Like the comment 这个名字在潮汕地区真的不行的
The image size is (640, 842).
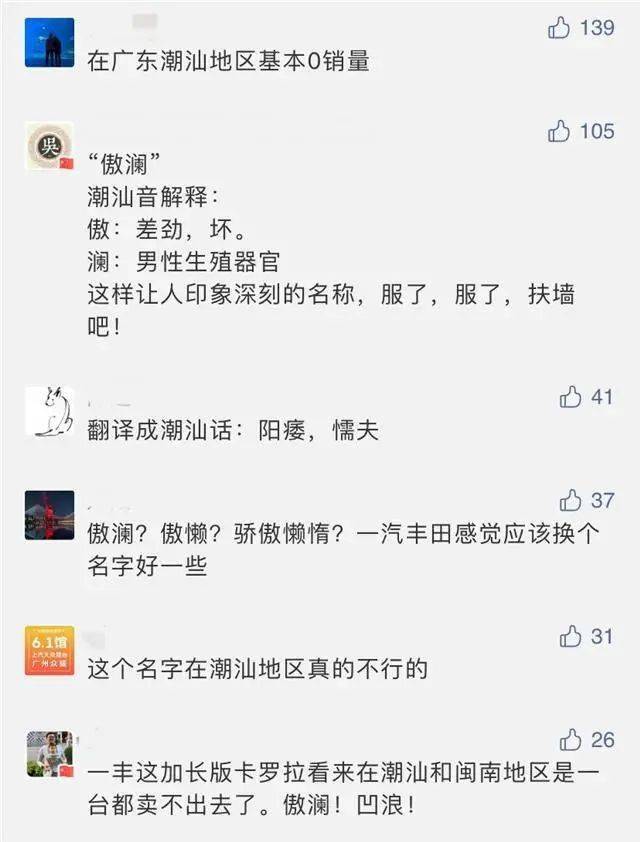click(571, 635)
